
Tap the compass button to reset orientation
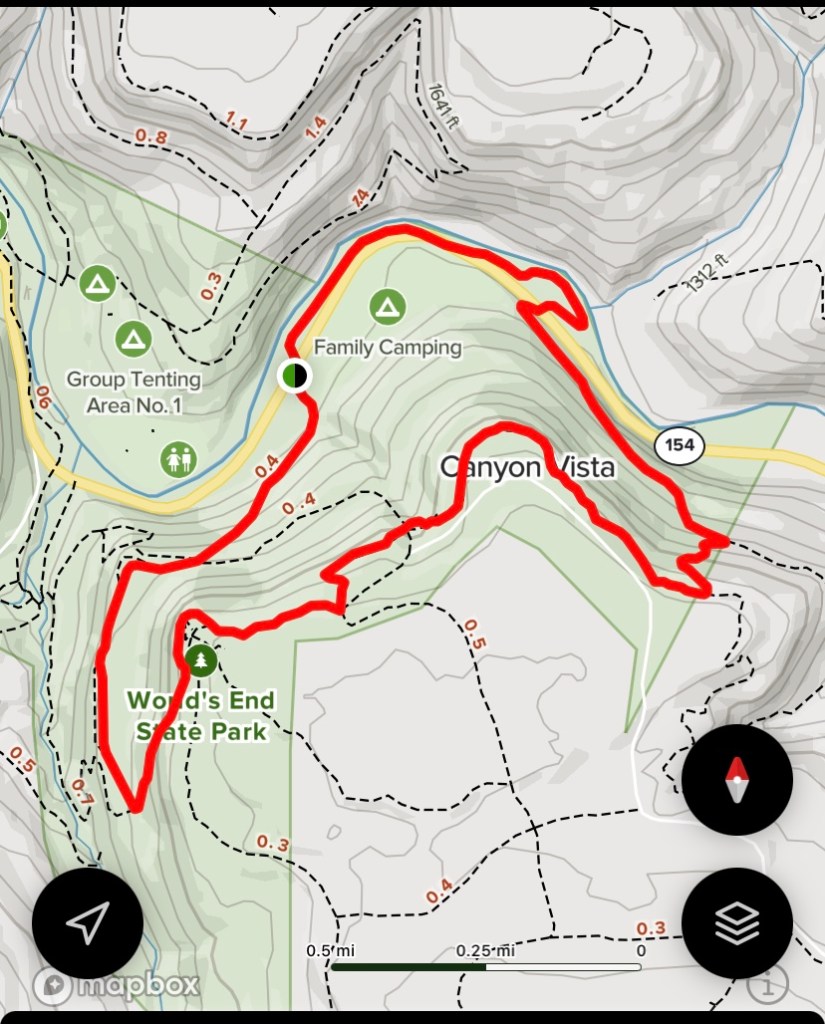(737, 780)
